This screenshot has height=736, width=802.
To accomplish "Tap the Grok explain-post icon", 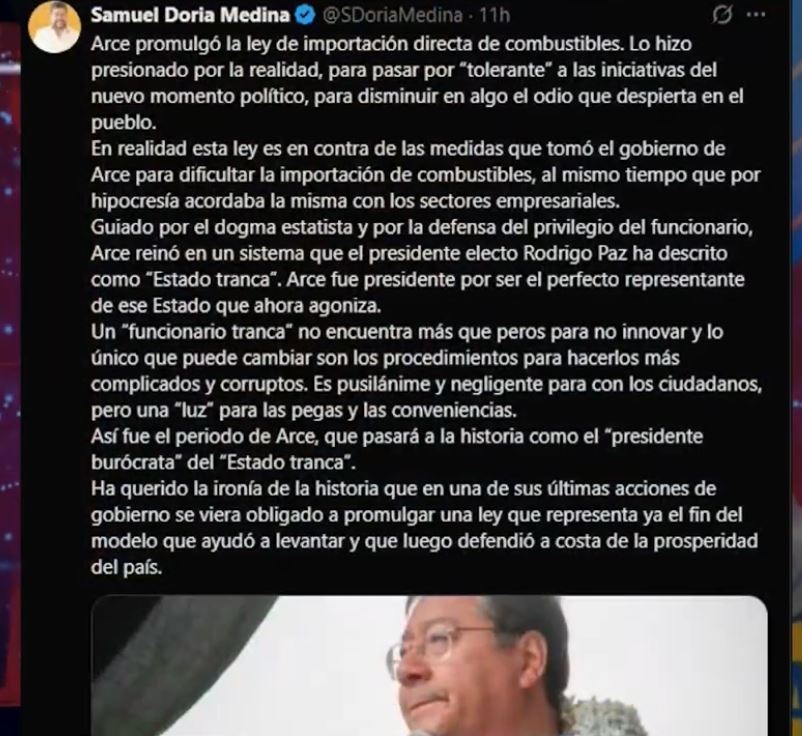I will coord(720,16).
